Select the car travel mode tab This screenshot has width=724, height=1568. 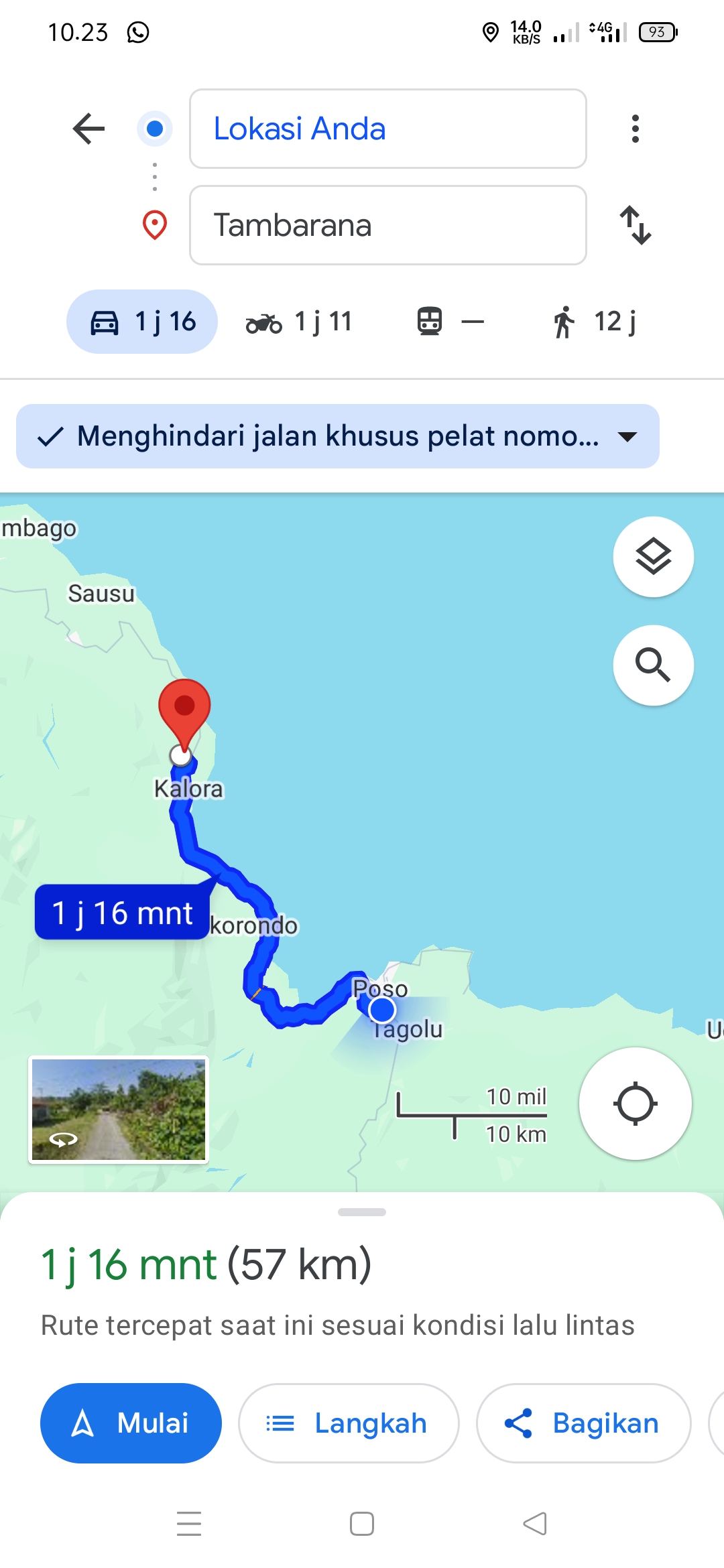[142, 322]
